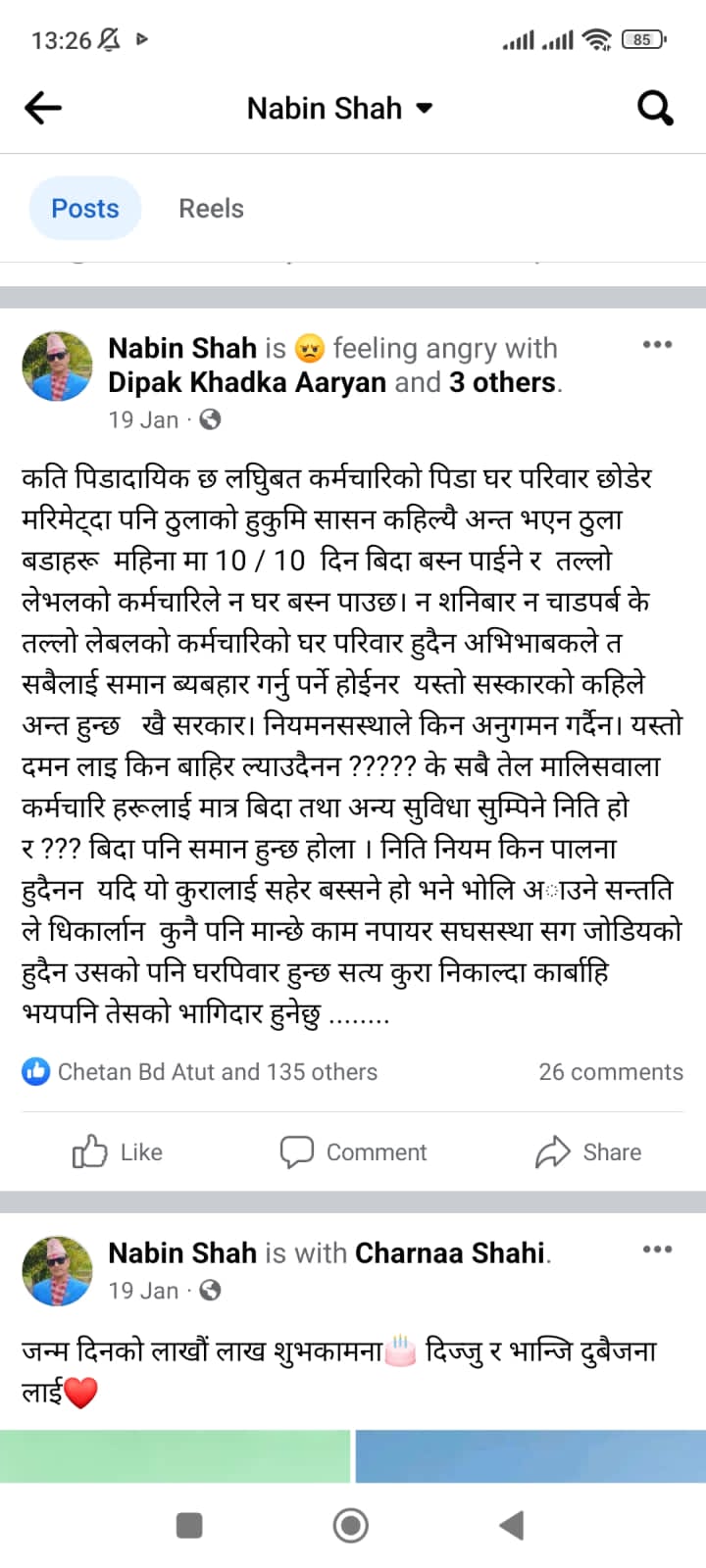Switch to the Reels tab

211,209
